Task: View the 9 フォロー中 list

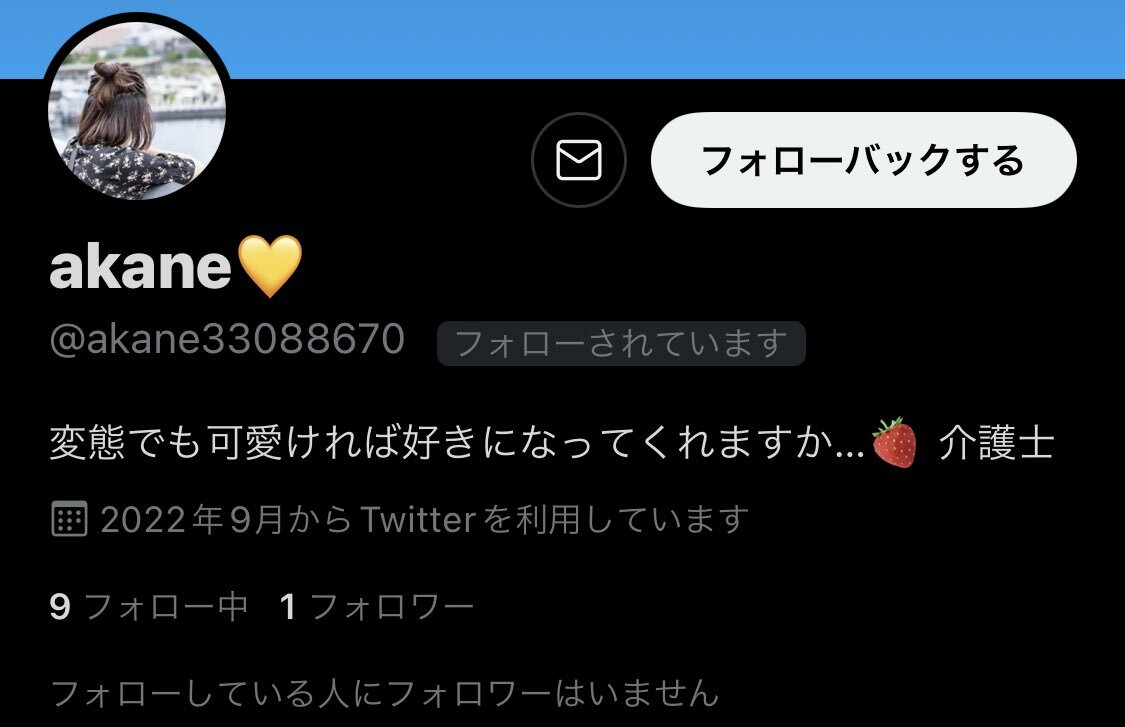Action: click(148, 606)
